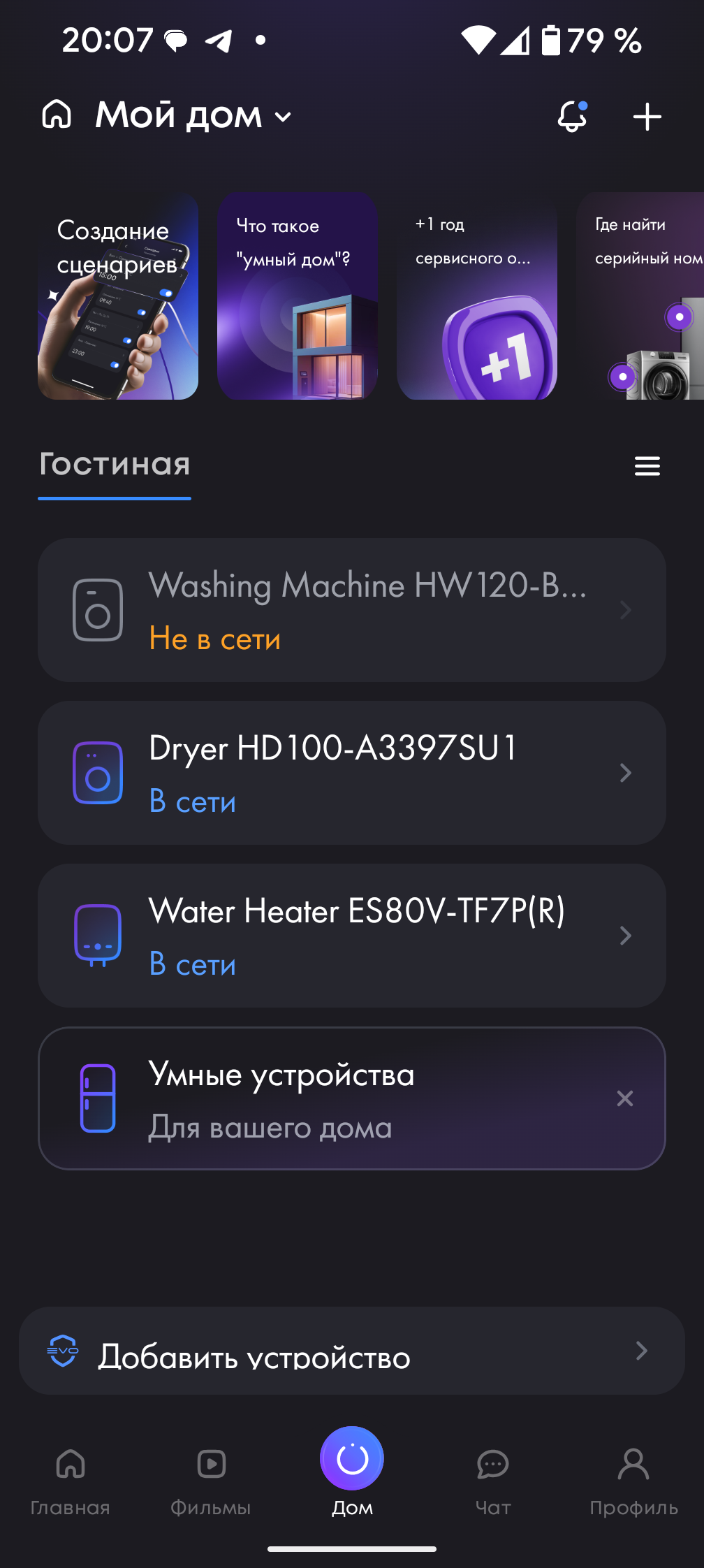Dismiss the Умные устройства banner
This screenshot has width=704, height=1568.
pyautogui.click(x=625, y=1098)
